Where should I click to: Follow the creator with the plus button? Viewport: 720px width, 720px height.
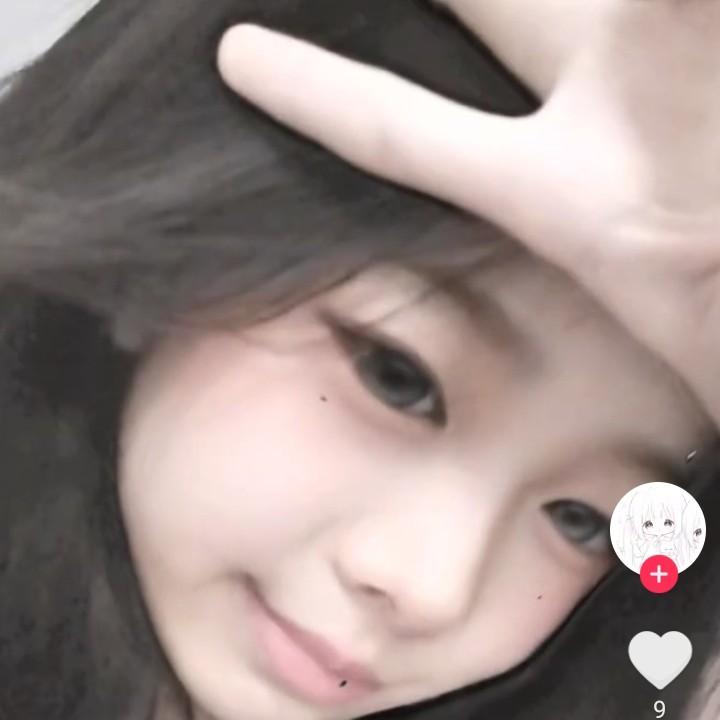pyautogui.click(x=658, y=575)
